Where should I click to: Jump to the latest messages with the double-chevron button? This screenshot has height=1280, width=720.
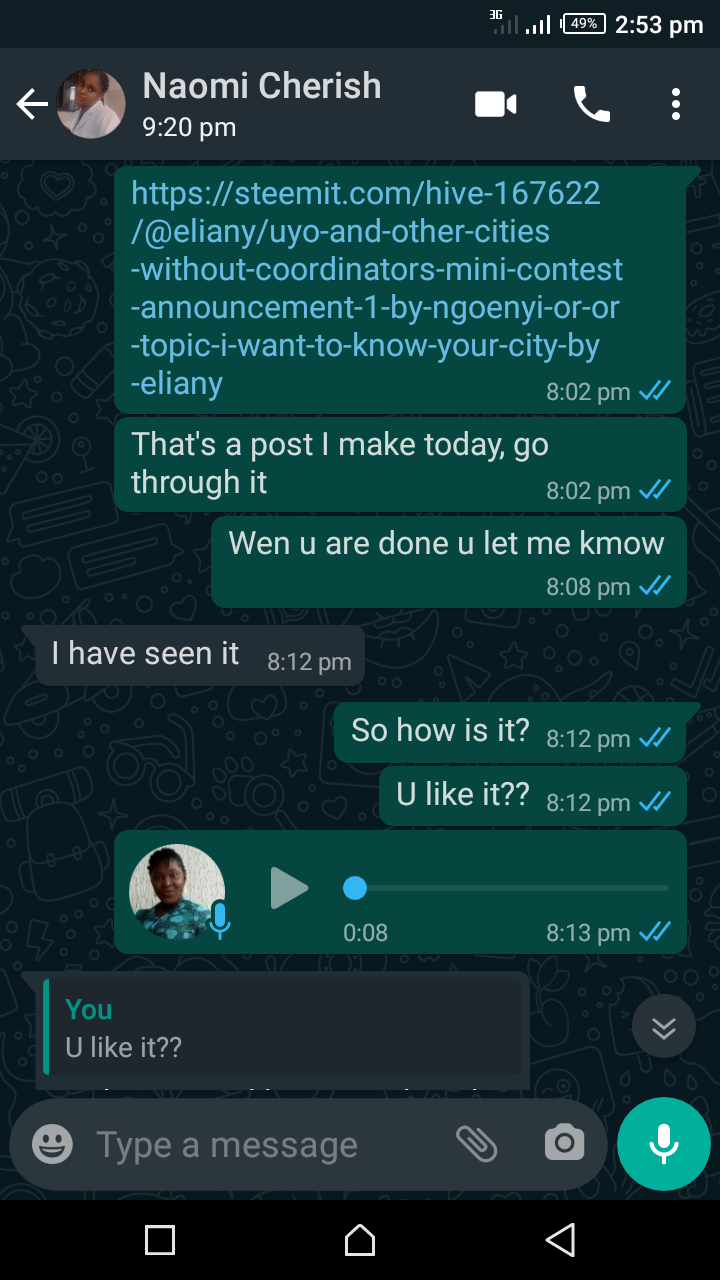pos(664,1026)
